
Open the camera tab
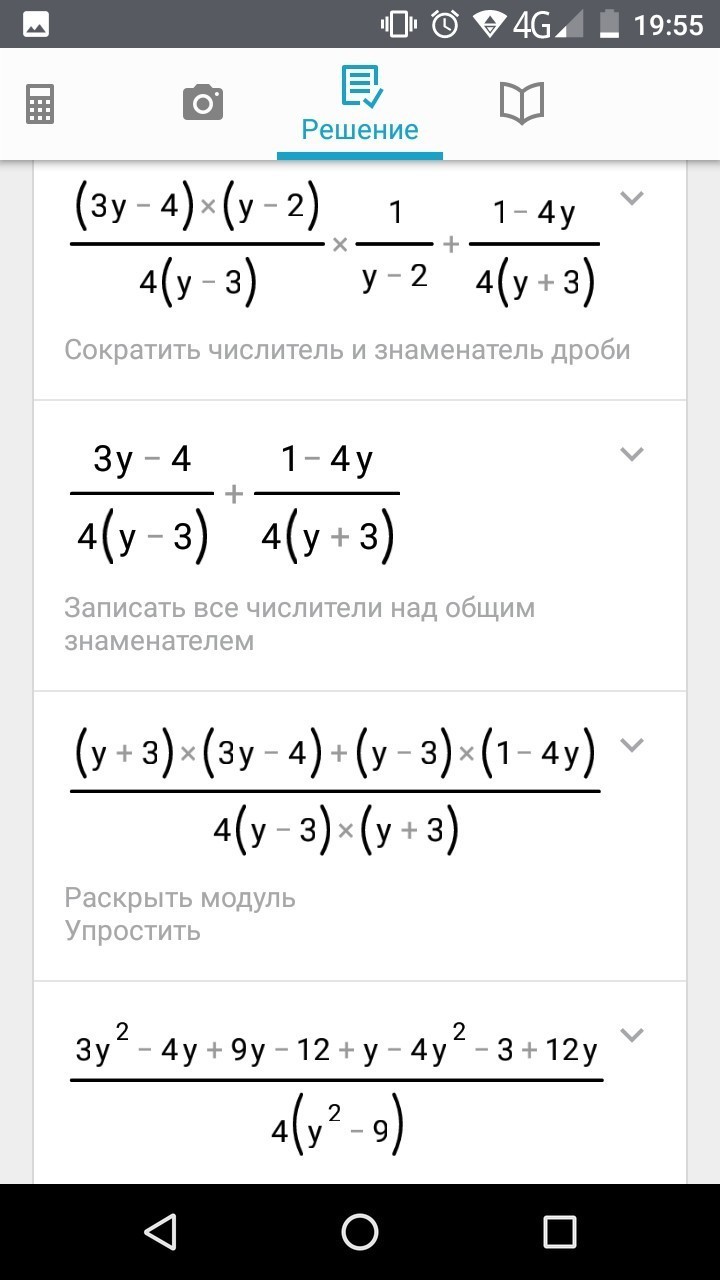203,104
